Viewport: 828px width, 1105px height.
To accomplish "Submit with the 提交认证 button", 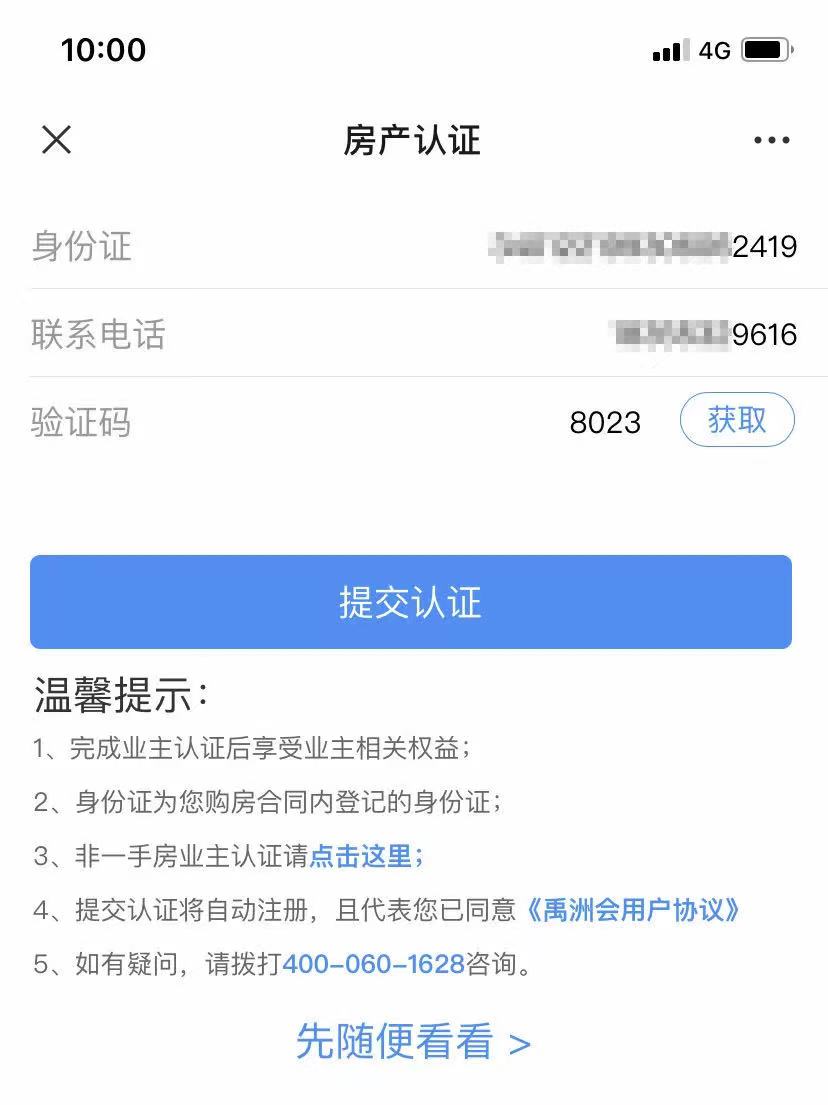I will pos(411,602).
